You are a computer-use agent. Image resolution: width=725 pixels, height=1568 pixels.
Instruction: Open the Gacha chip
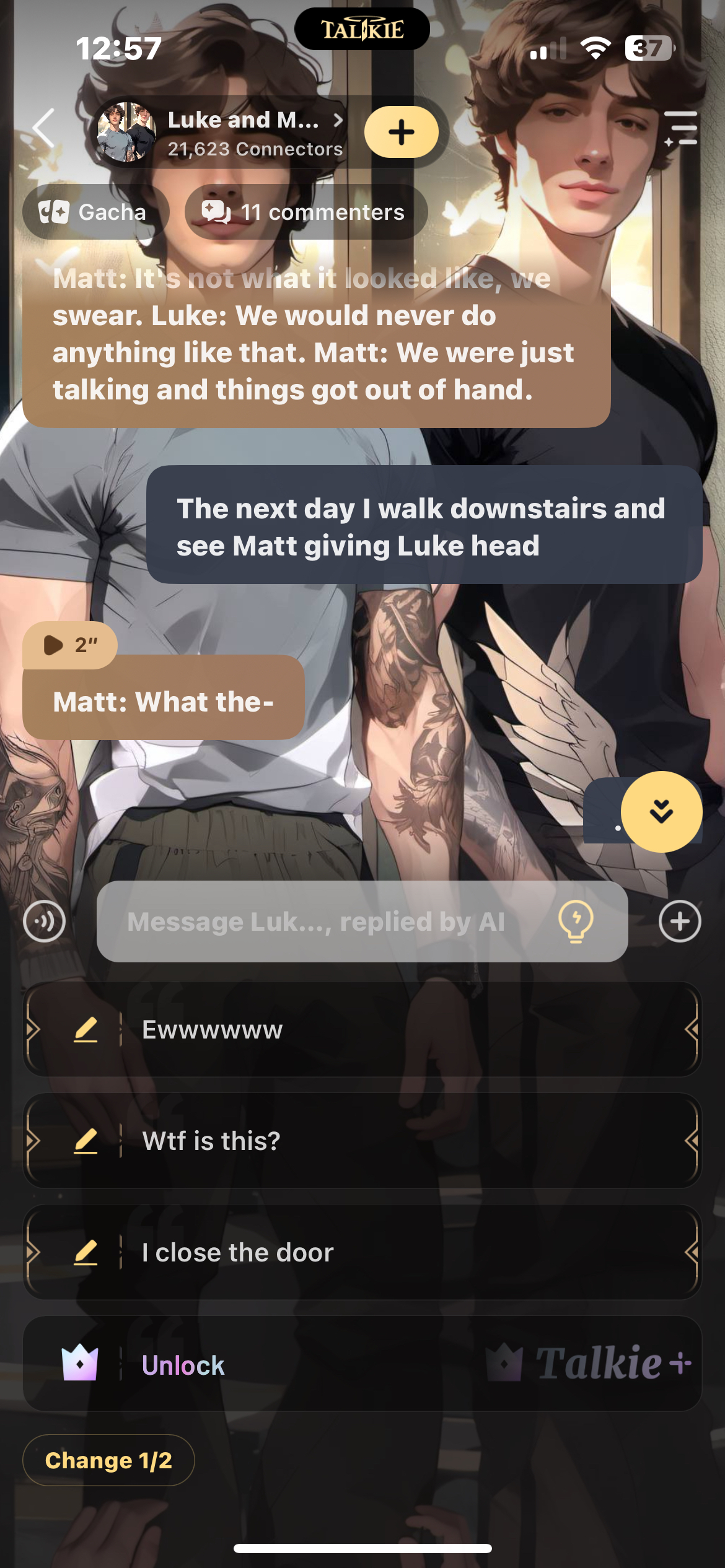[95, 212]
